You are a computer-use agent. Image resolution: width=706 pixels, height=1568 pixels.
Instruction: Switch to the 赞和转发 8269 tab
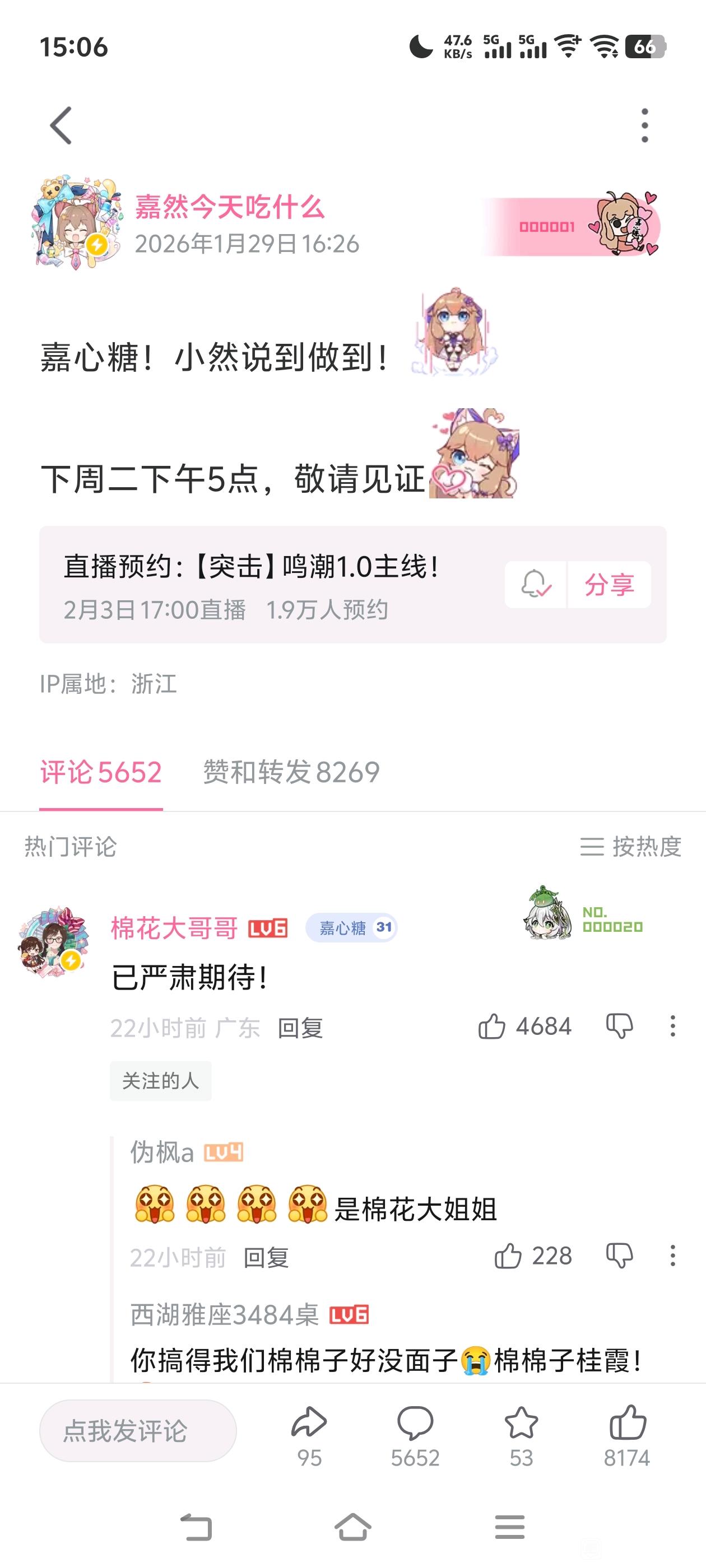coord(291,772)
